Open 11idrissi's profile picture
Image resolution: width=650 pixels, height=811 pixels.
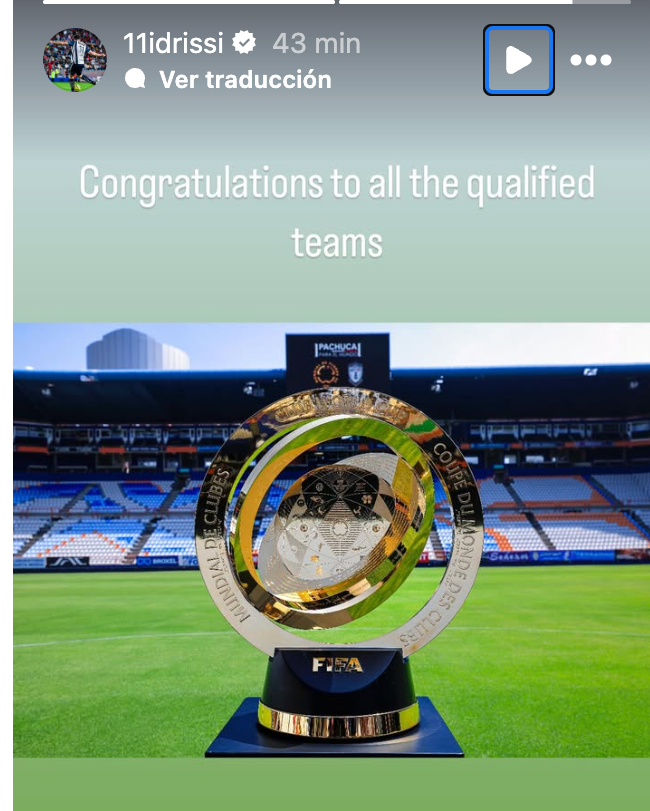click(75, 60)
